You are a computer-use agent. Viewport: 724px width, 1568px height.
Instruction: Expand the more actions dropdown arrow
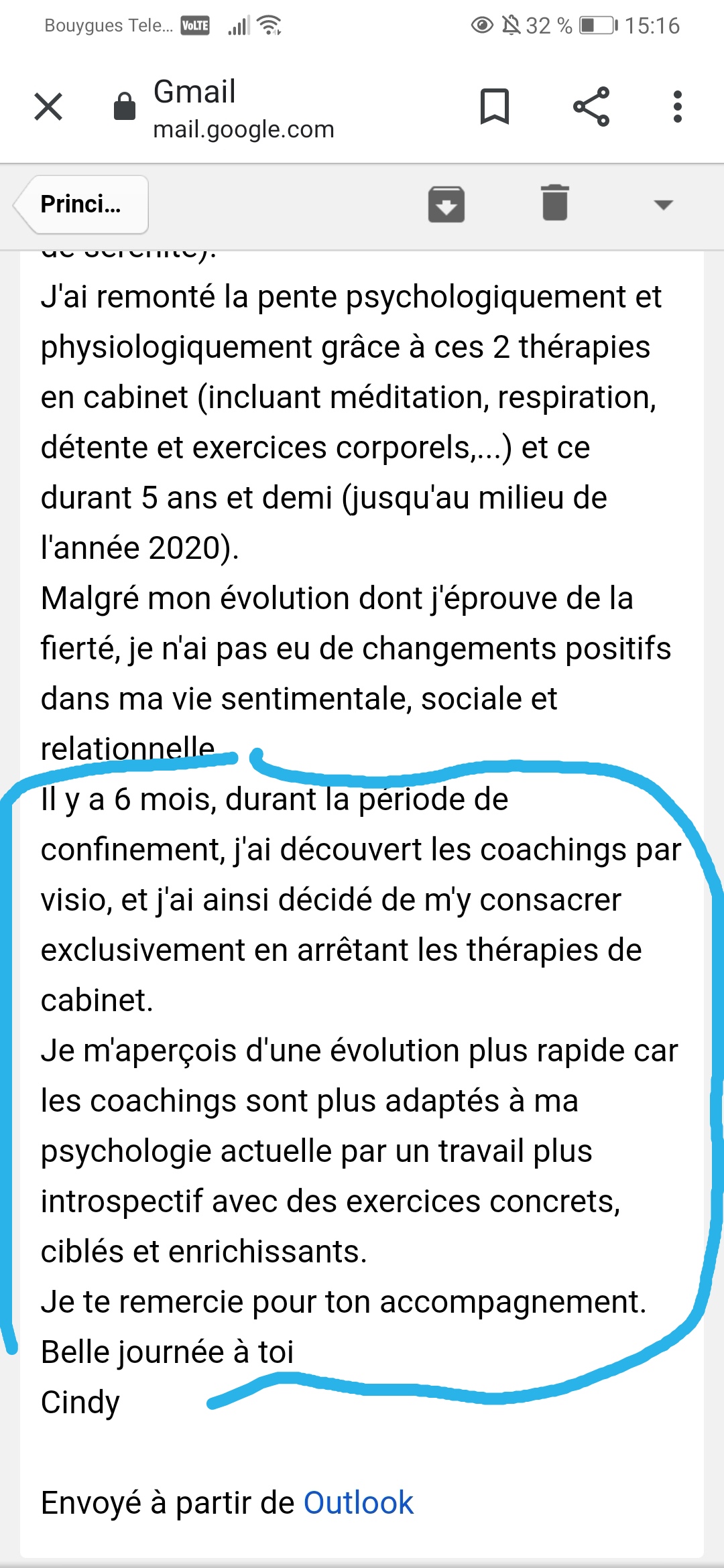663,204
